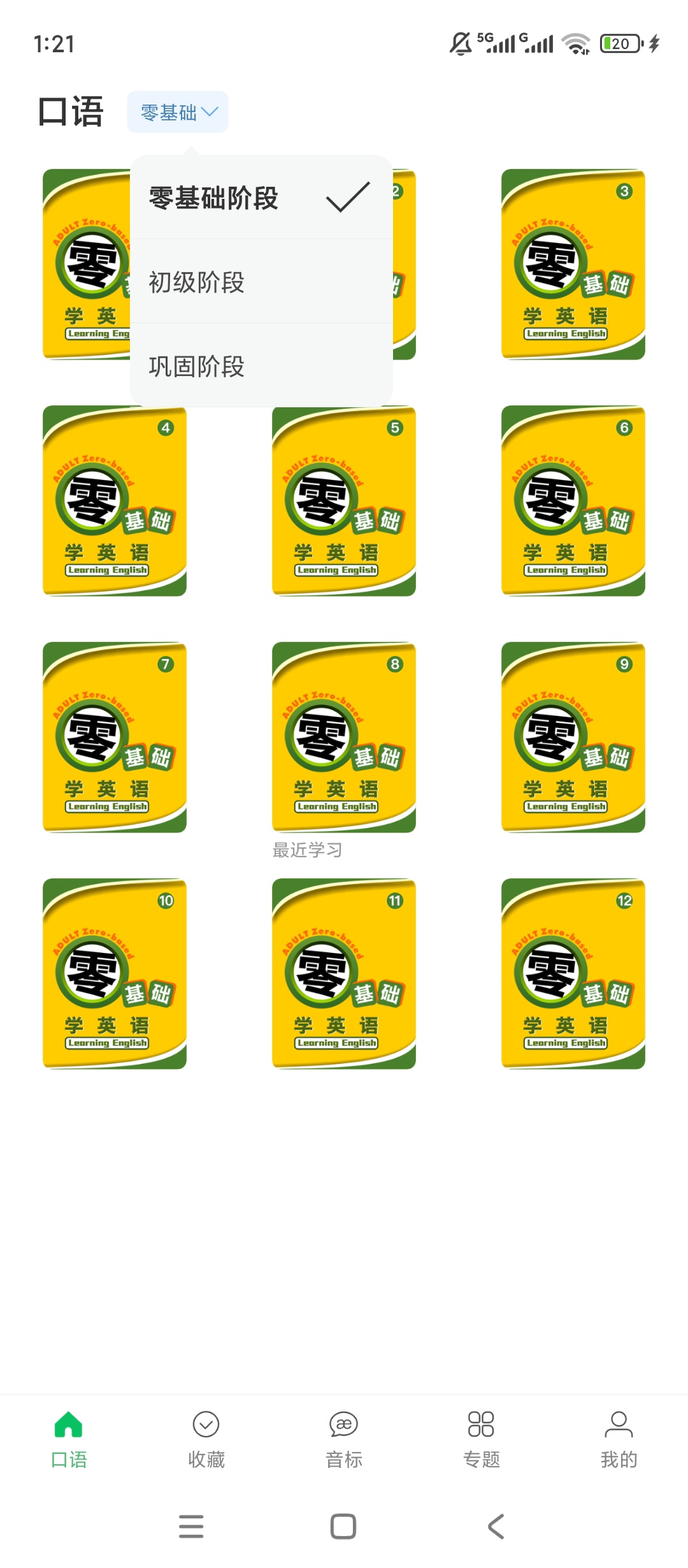Go to the 音标 tab

coord(344,1440)
